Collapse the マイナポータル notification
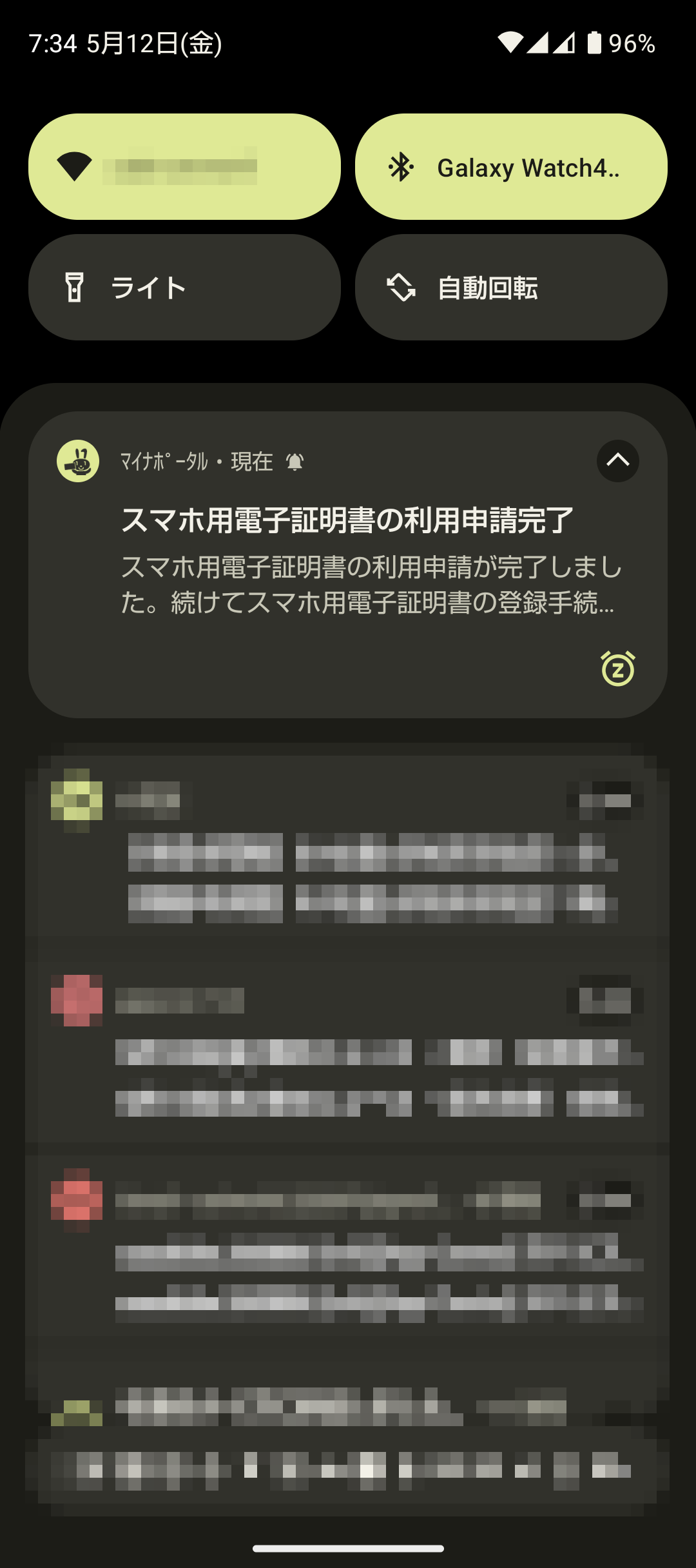 617,461
